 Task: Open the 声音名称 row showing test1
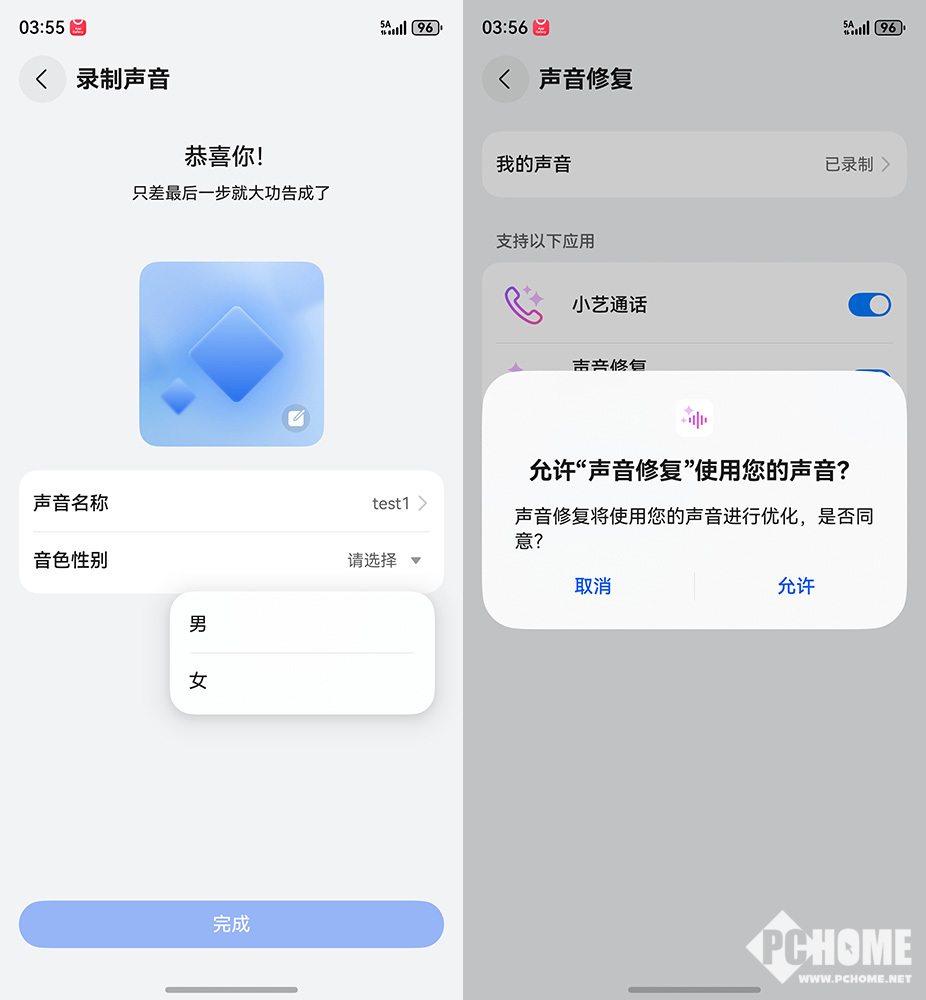coord(231,503)
